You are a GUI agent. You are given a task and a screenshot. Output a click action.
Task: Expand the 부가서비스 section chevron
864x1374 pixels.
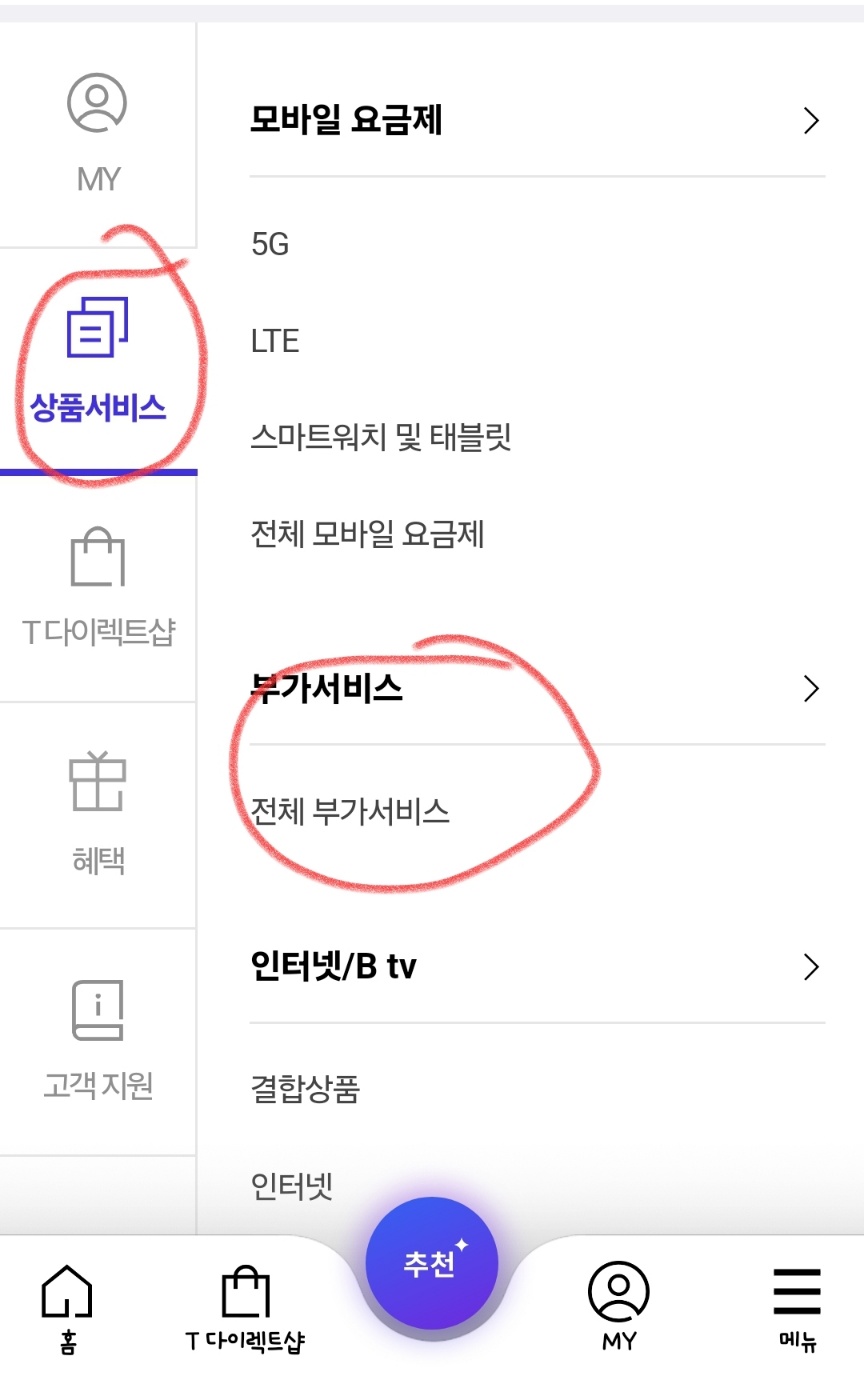[x=810, y=688]
